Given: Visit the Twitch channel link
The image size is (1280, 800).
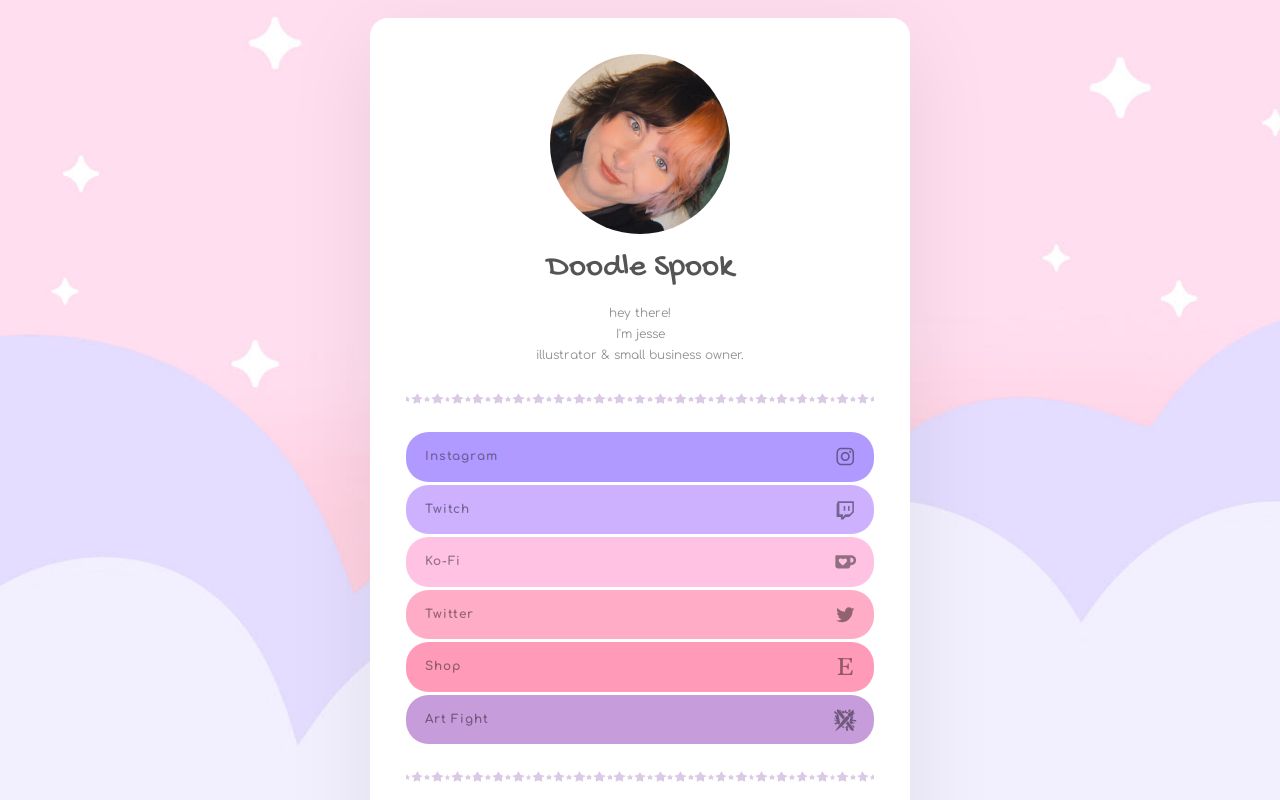Looking at the screenshot, I should 640,509.
